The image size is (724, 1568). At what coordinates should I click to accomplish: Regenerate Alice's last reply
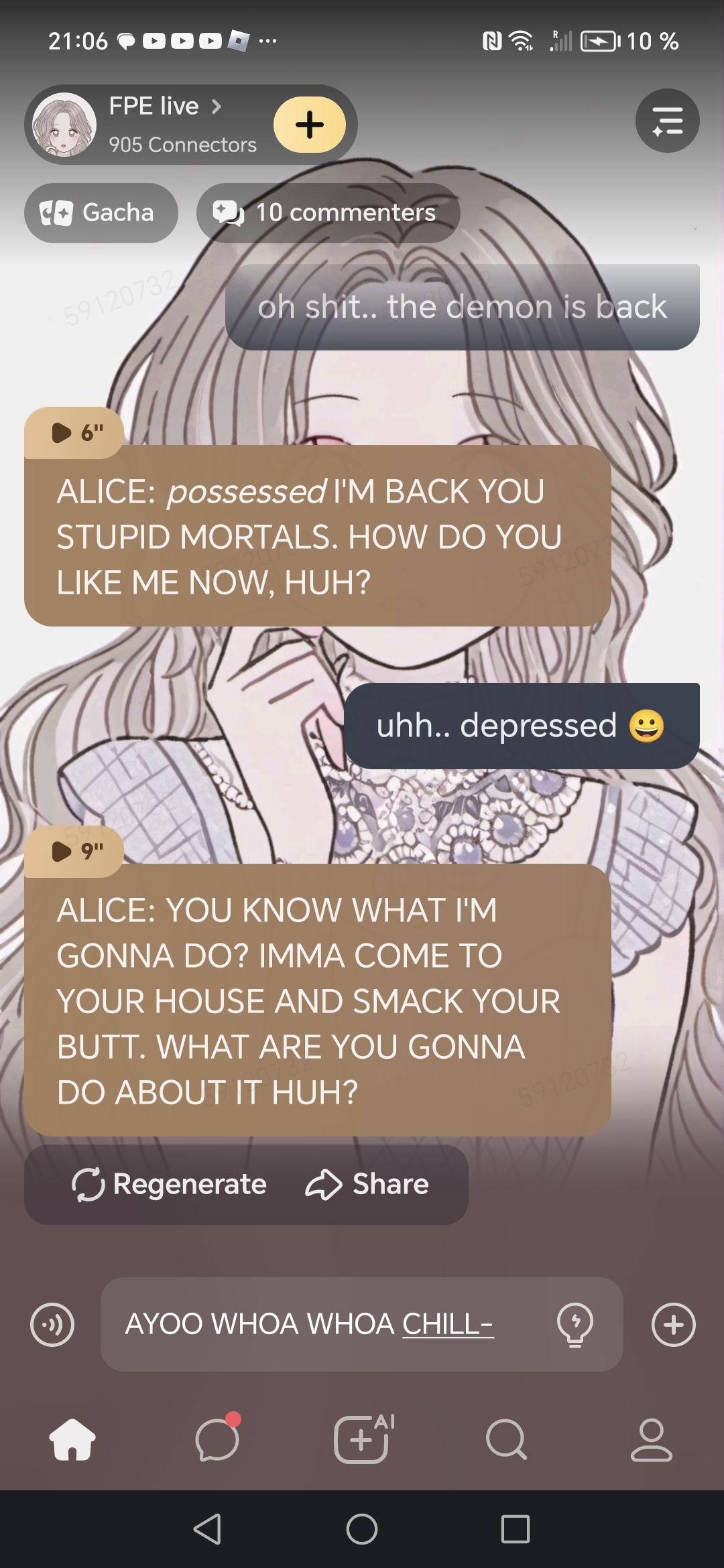170,1184
